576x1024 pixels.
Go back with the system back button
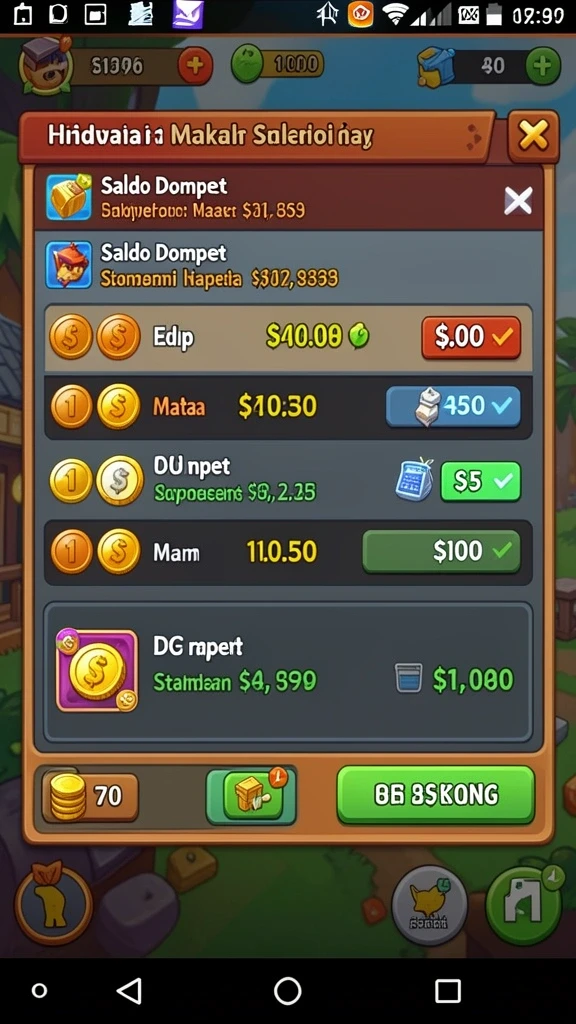click(129, 991)
